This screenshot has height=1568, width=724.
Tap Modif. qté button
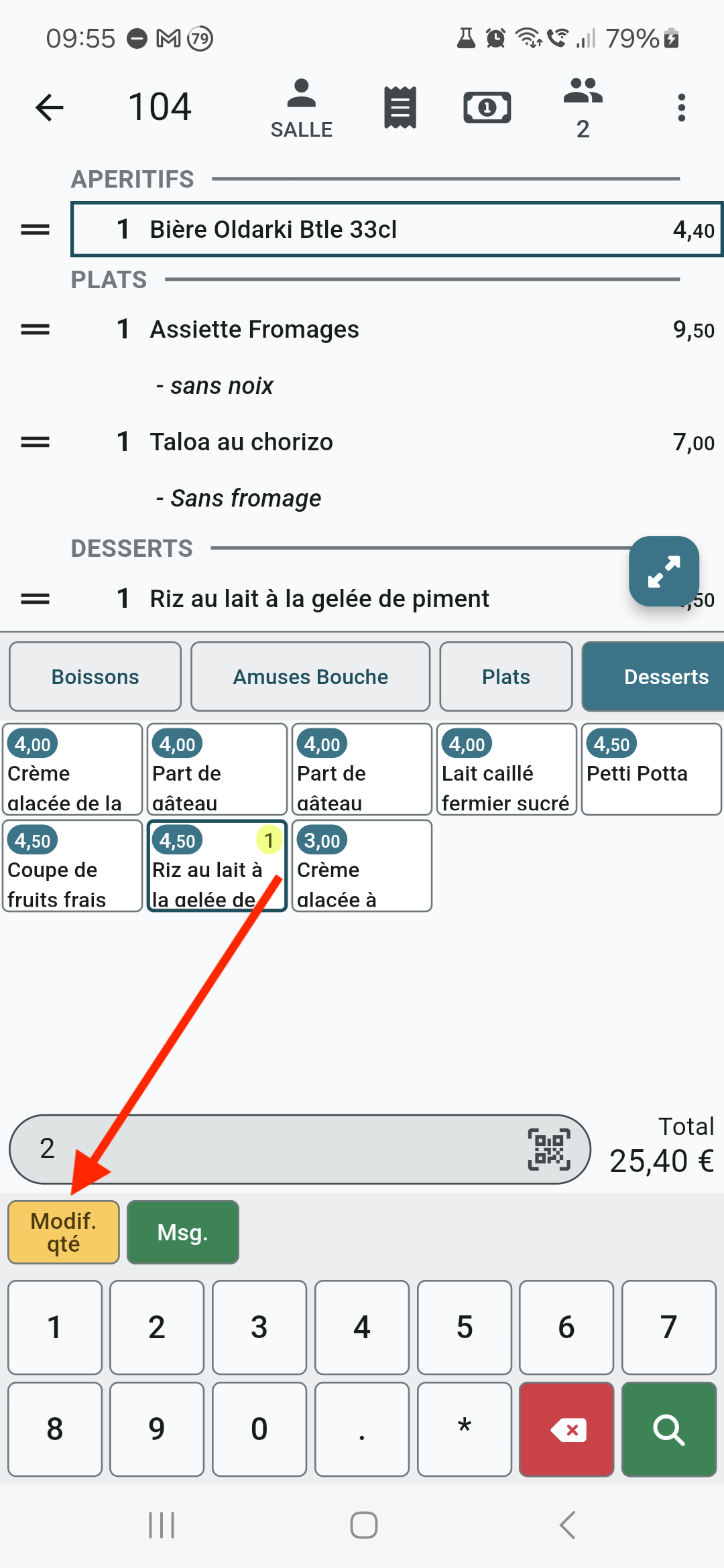coord(64,1232)
